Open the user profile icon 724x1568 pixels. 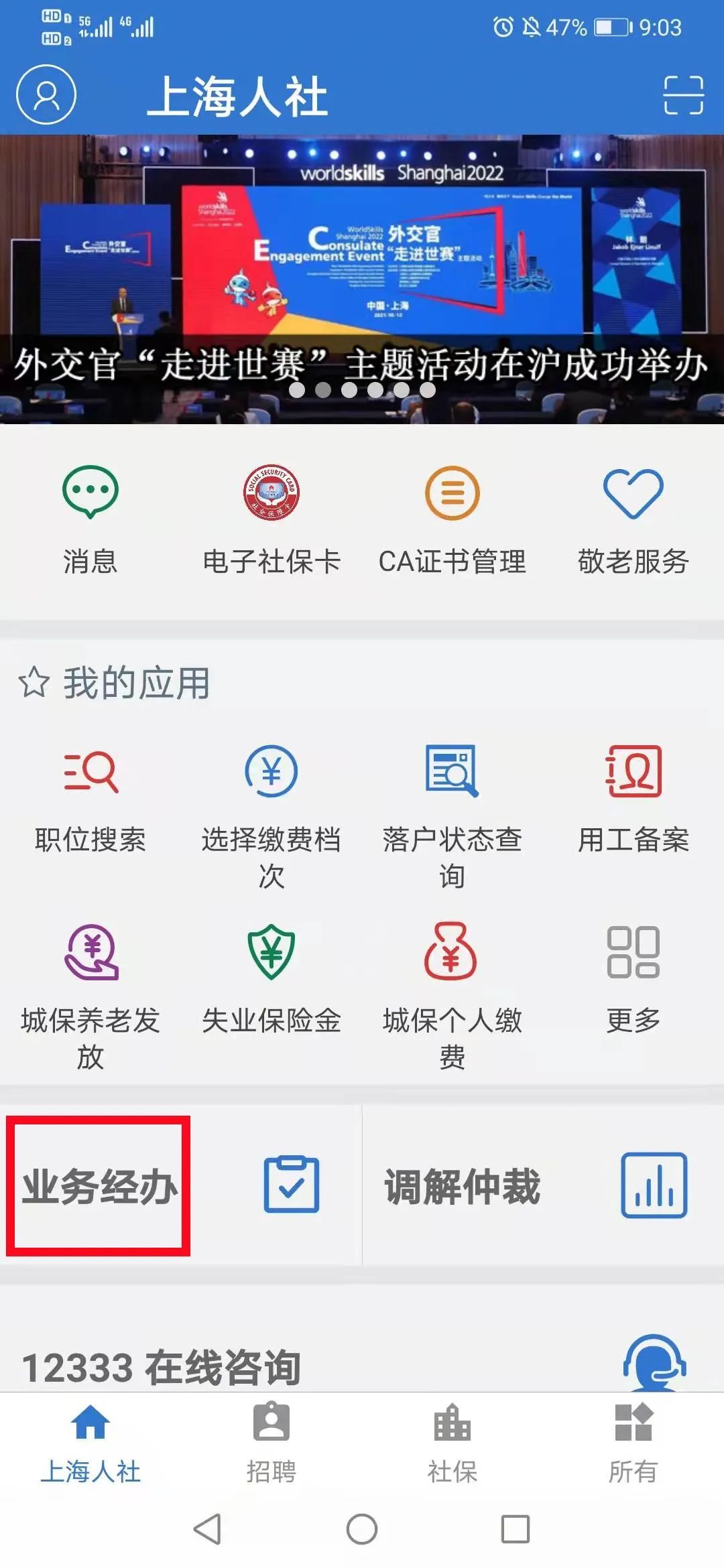pyautogui.click(x=46, y=94)
